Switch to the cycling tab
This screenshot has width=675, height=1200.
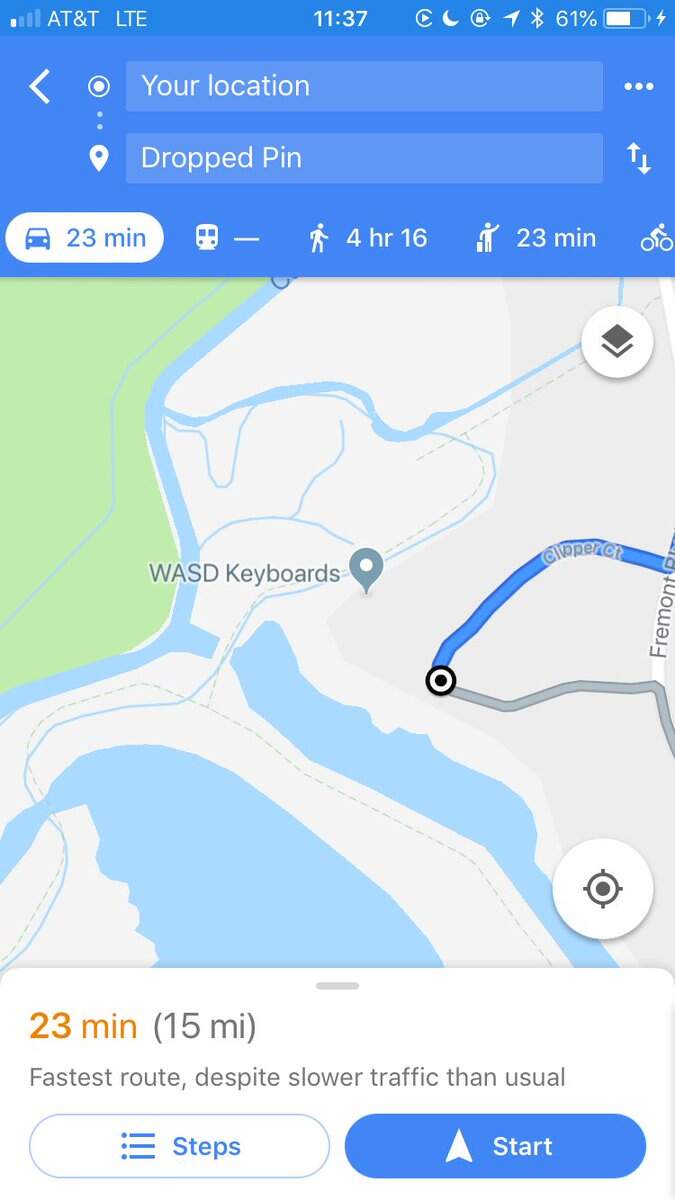[656, 238]
